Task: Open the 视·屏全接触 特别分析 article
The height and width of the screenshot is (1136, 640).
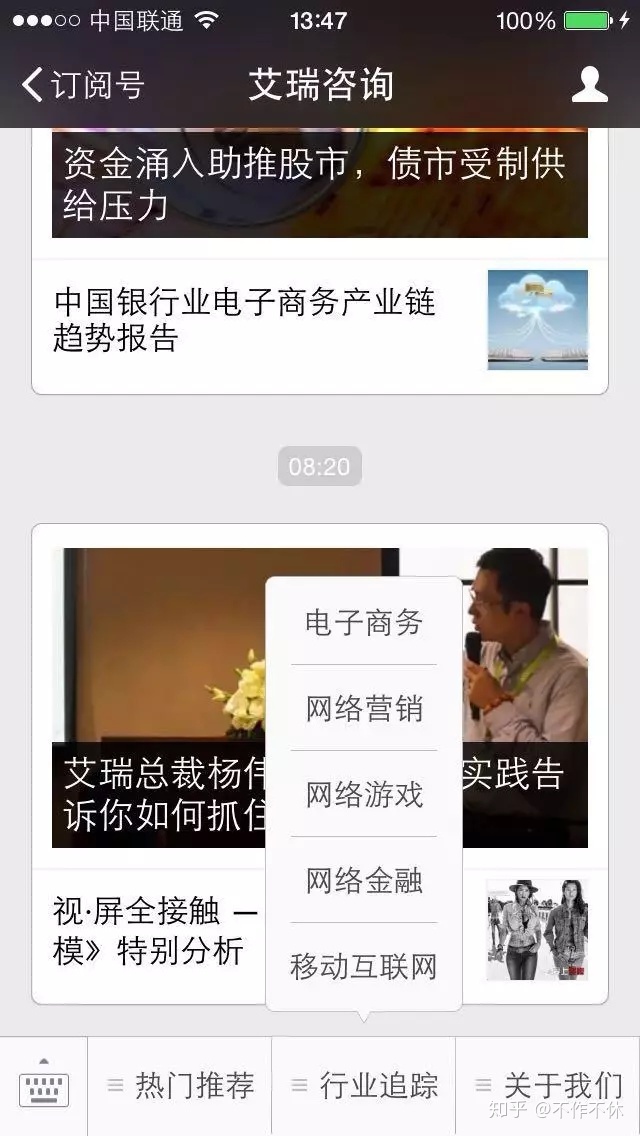Action: (x=150, y=930)
